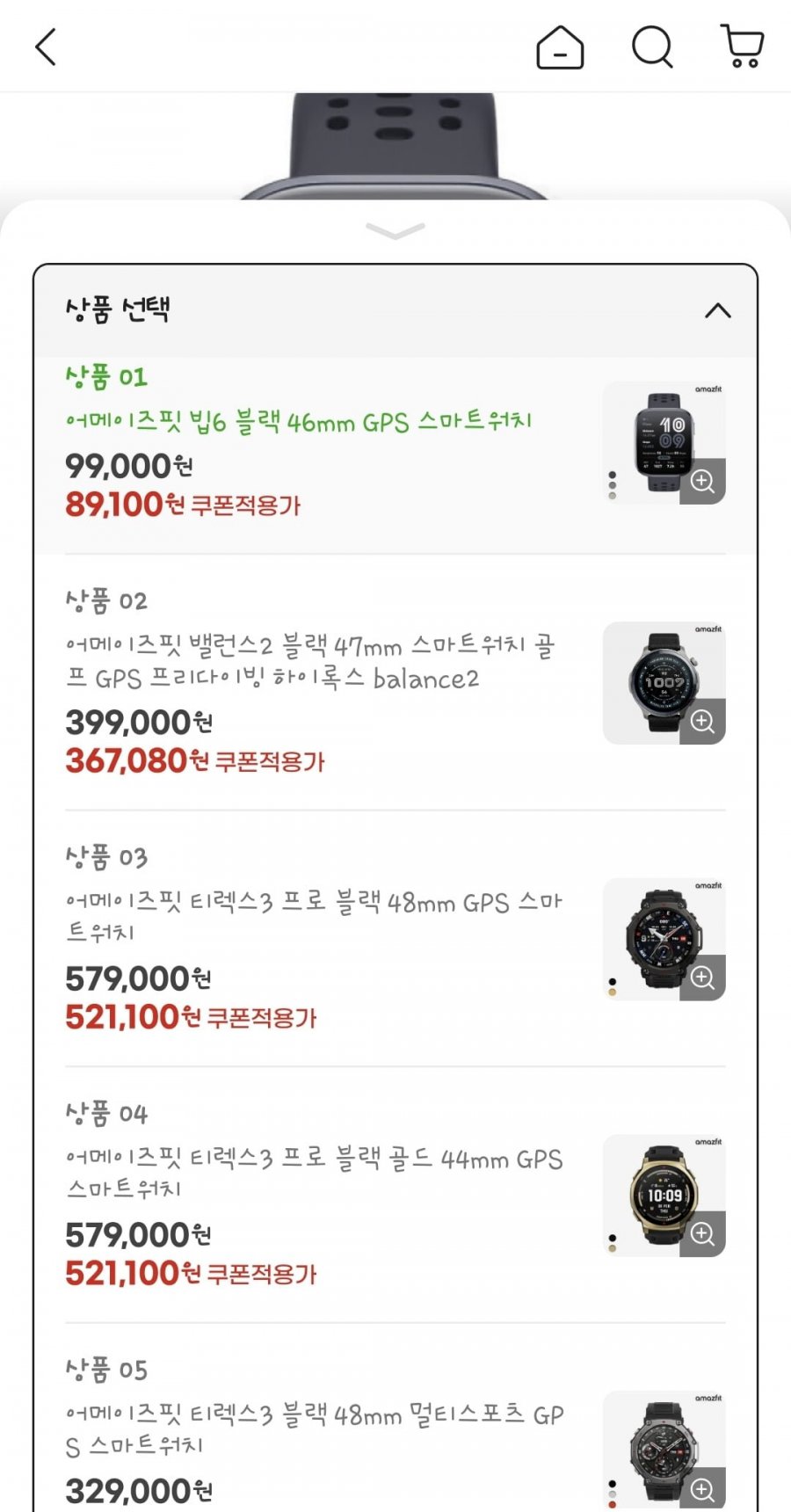Zoom the 티렉스3 프로 48mm image
Viewport: 791px width, 1512px height.
click(x=702, y=978)
